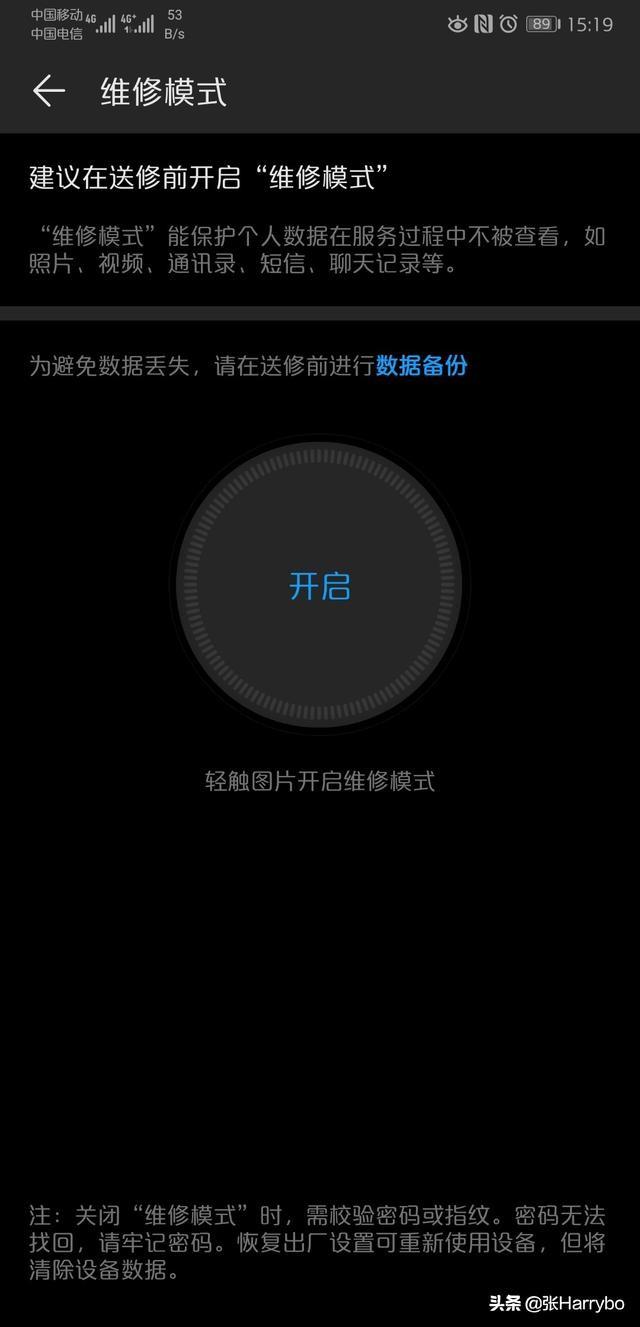Viewport: 640px width, 1327px height.
Task: Open the 数据备份 link
Action: pos(421,366)
